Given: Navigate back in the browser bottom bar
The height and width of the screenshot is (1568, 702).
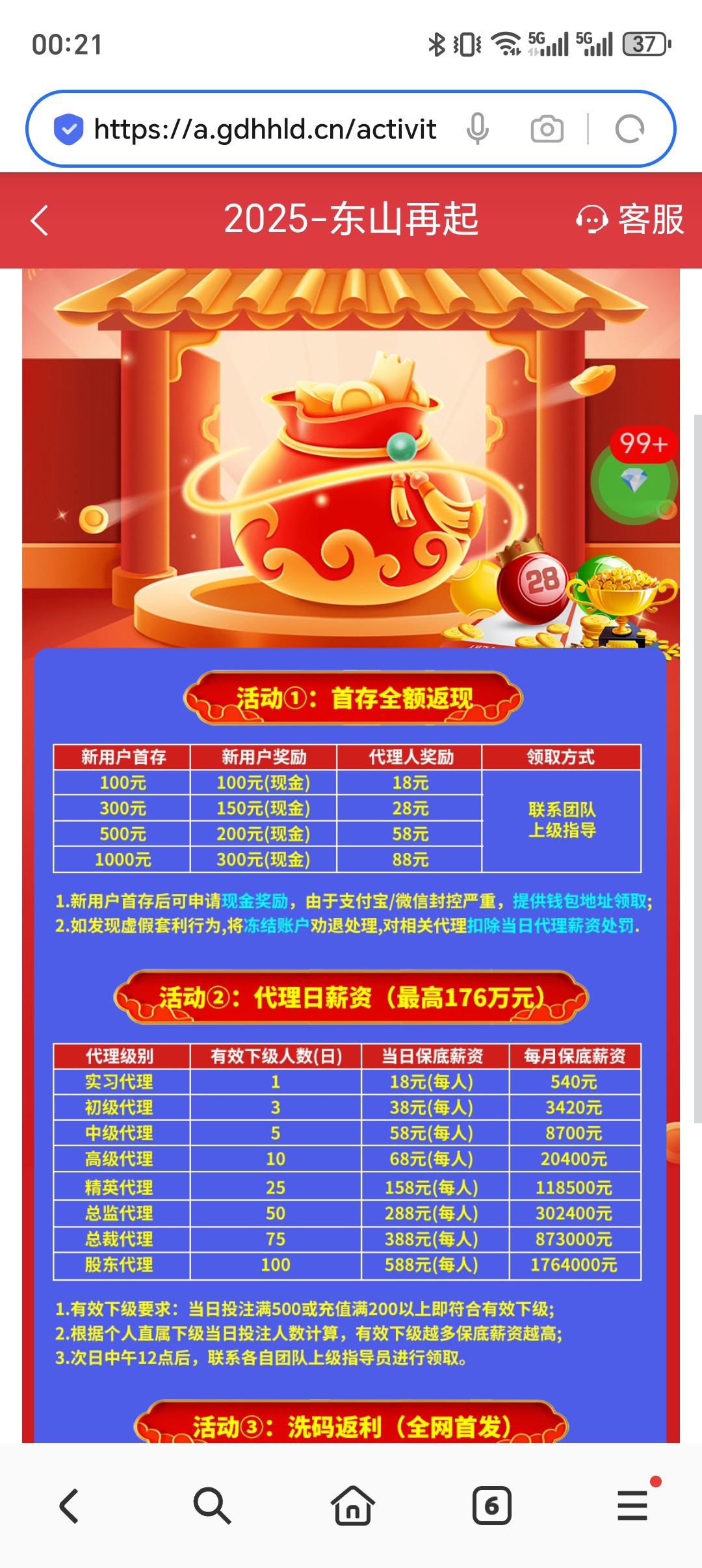Looking at the screenshot, I should click(x=70, y=1506).
